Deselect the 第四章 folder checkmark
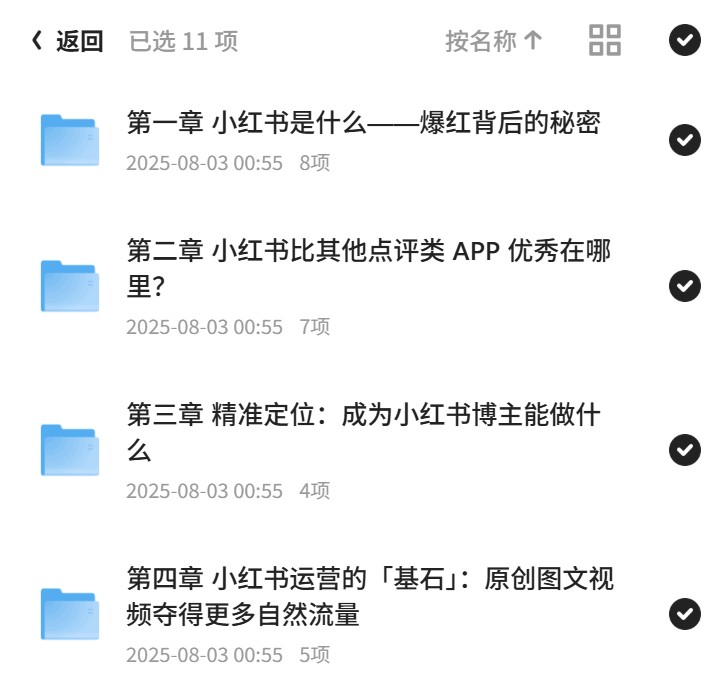712x699 pixels. tap(685, 614)
